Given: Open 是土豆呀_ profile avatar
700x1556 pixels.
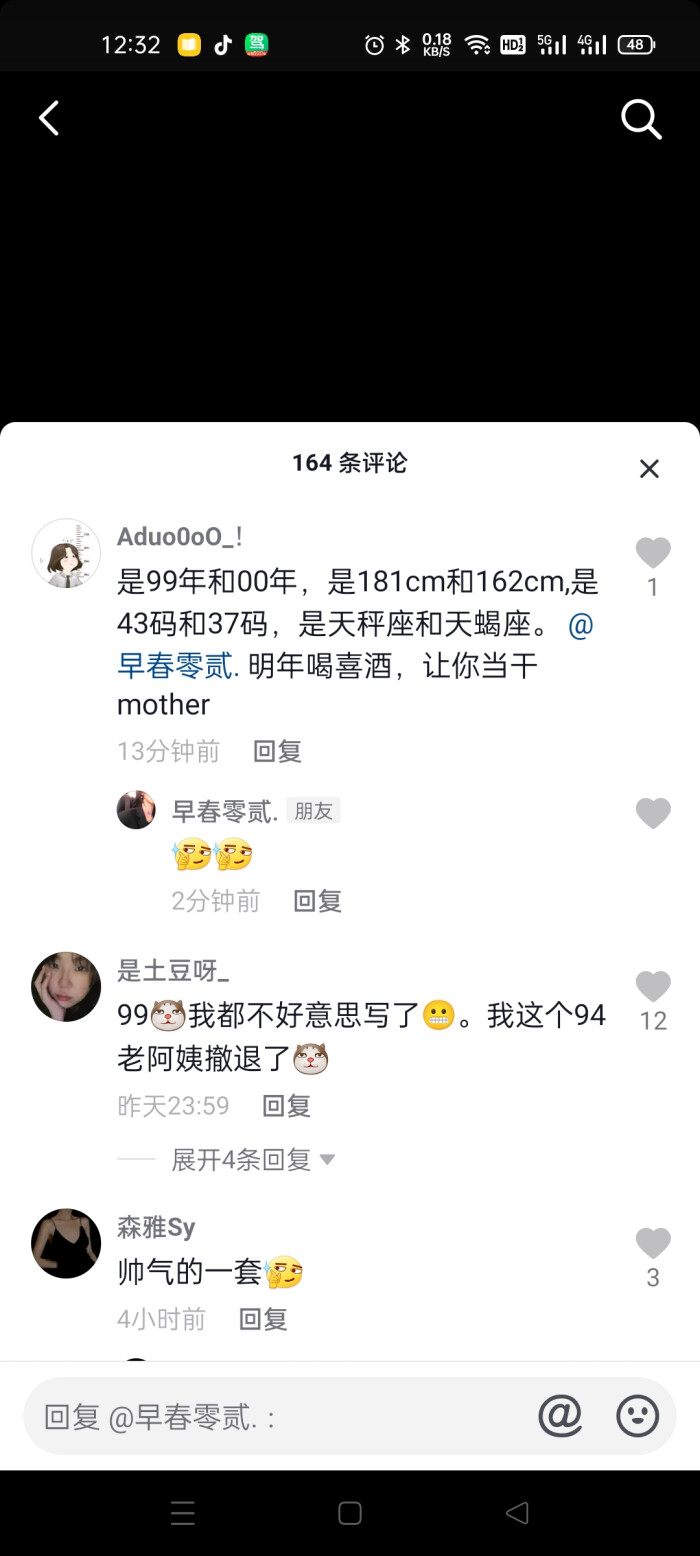Looking at the screenshot, I should [66, 986].
